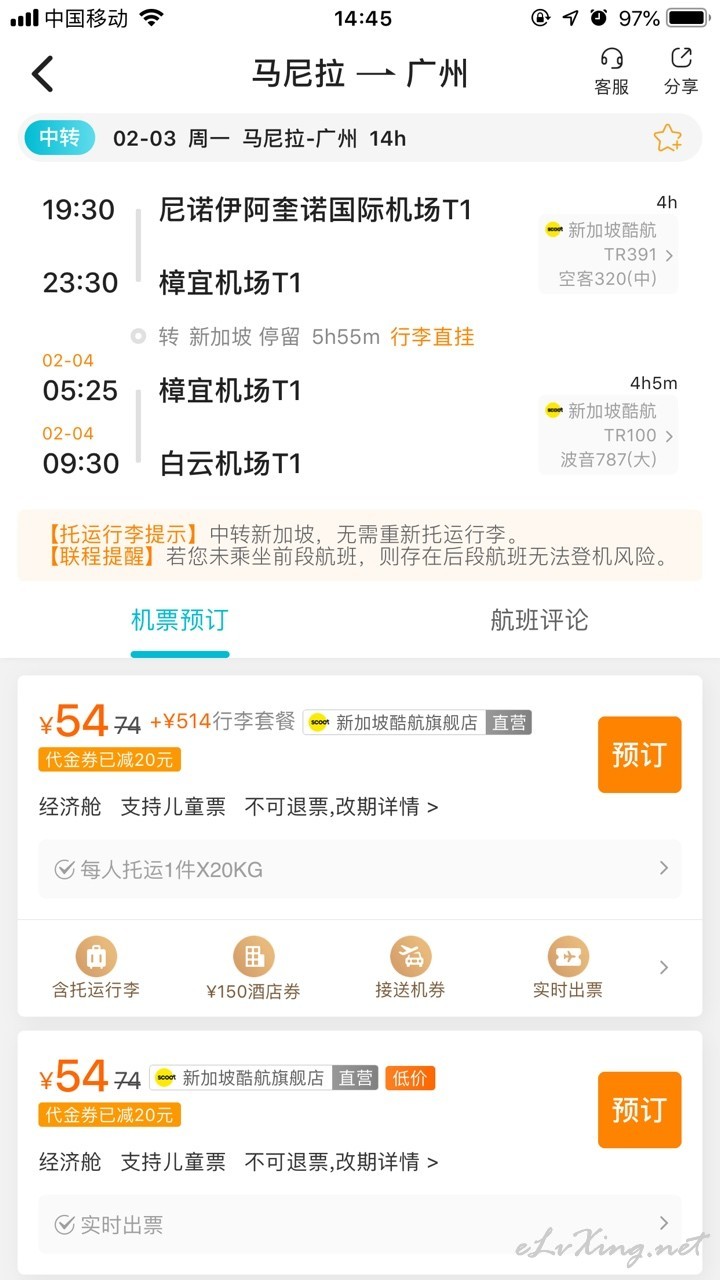Viewport: 720px width, 1280px height.
Task: Open the package perks row with 含托运行李
Action: click(x=360, y=968)
